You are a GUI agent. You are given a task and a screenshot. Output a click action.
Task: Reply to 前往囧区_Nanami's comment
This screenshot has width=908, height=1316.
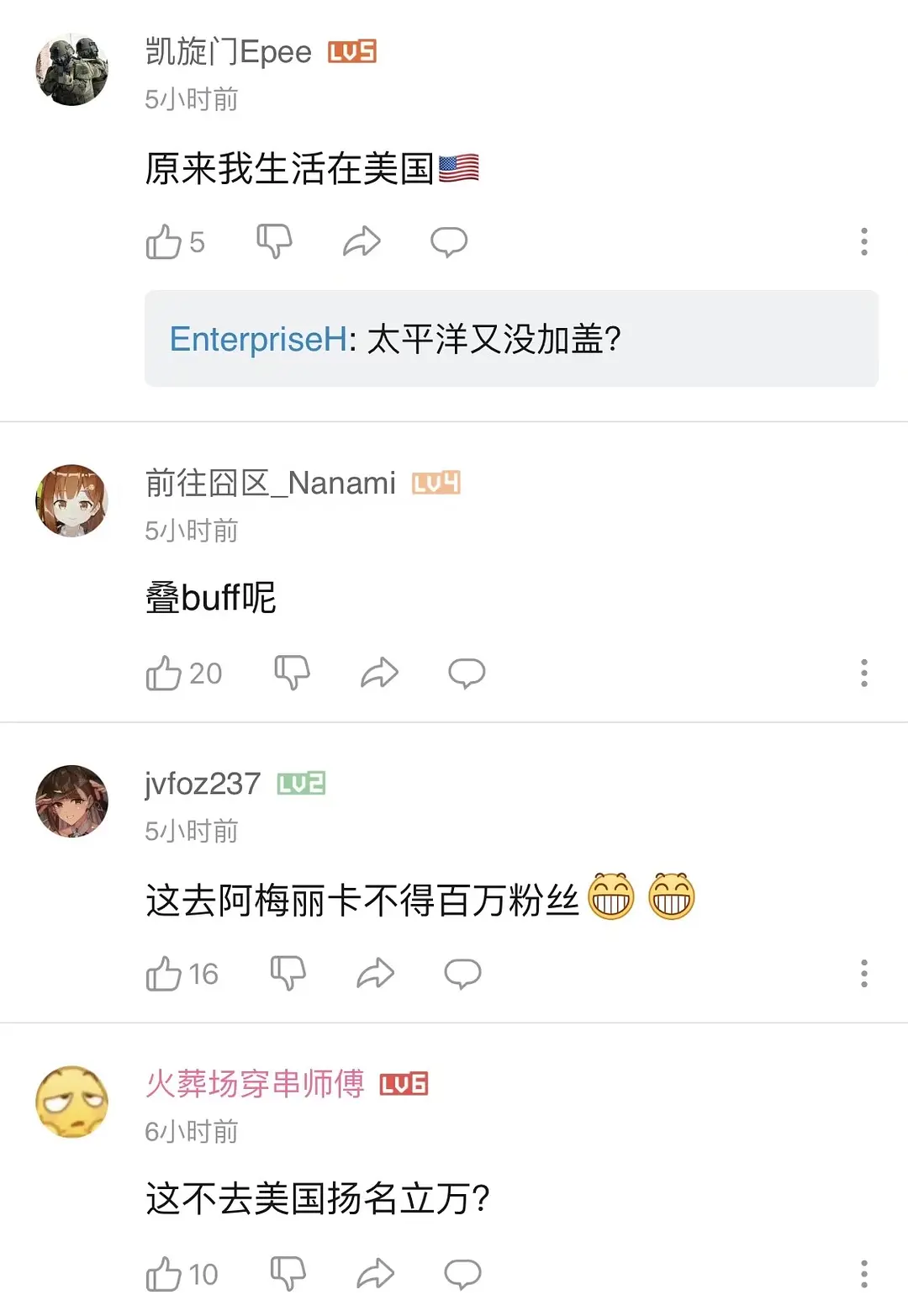coord(467,673)
